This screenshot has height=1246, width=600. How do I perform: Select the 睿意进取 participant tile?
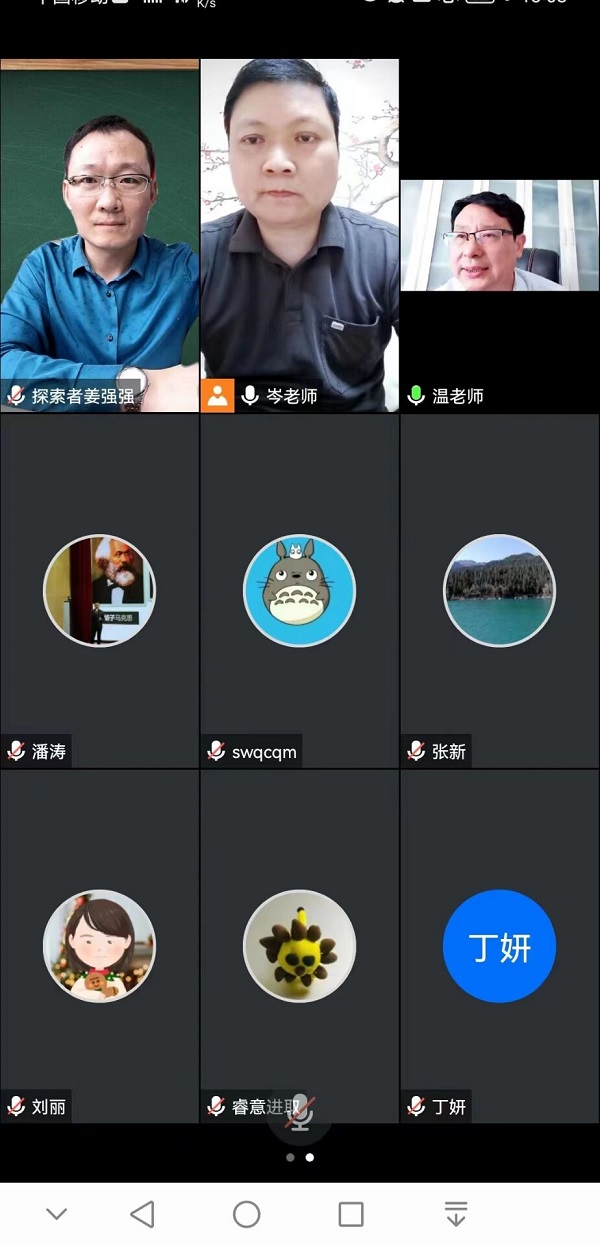click(299, 945)
